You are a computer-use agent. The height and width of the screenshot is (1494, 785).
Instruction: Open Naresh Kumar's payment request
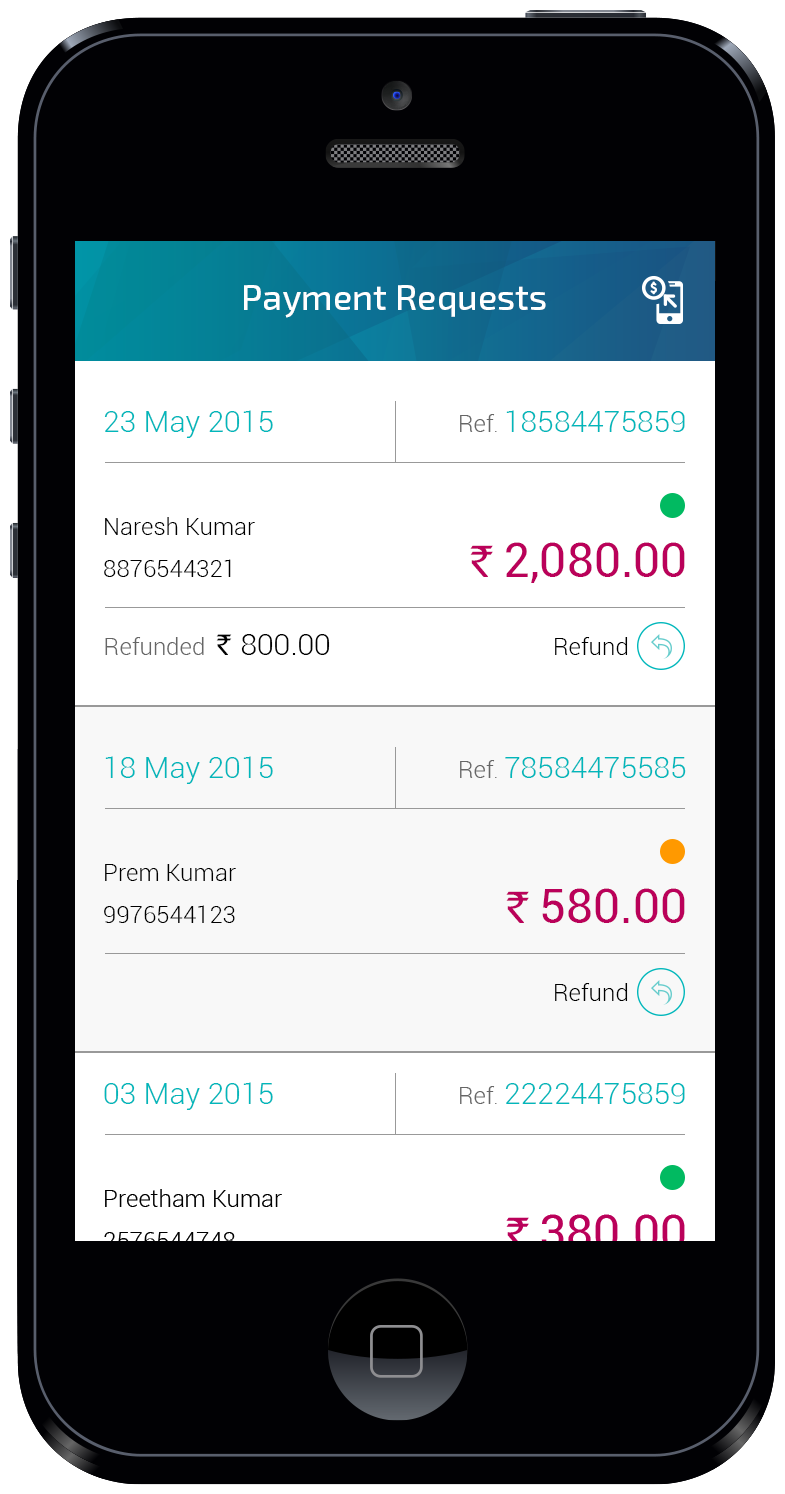(x=395, y=534)
